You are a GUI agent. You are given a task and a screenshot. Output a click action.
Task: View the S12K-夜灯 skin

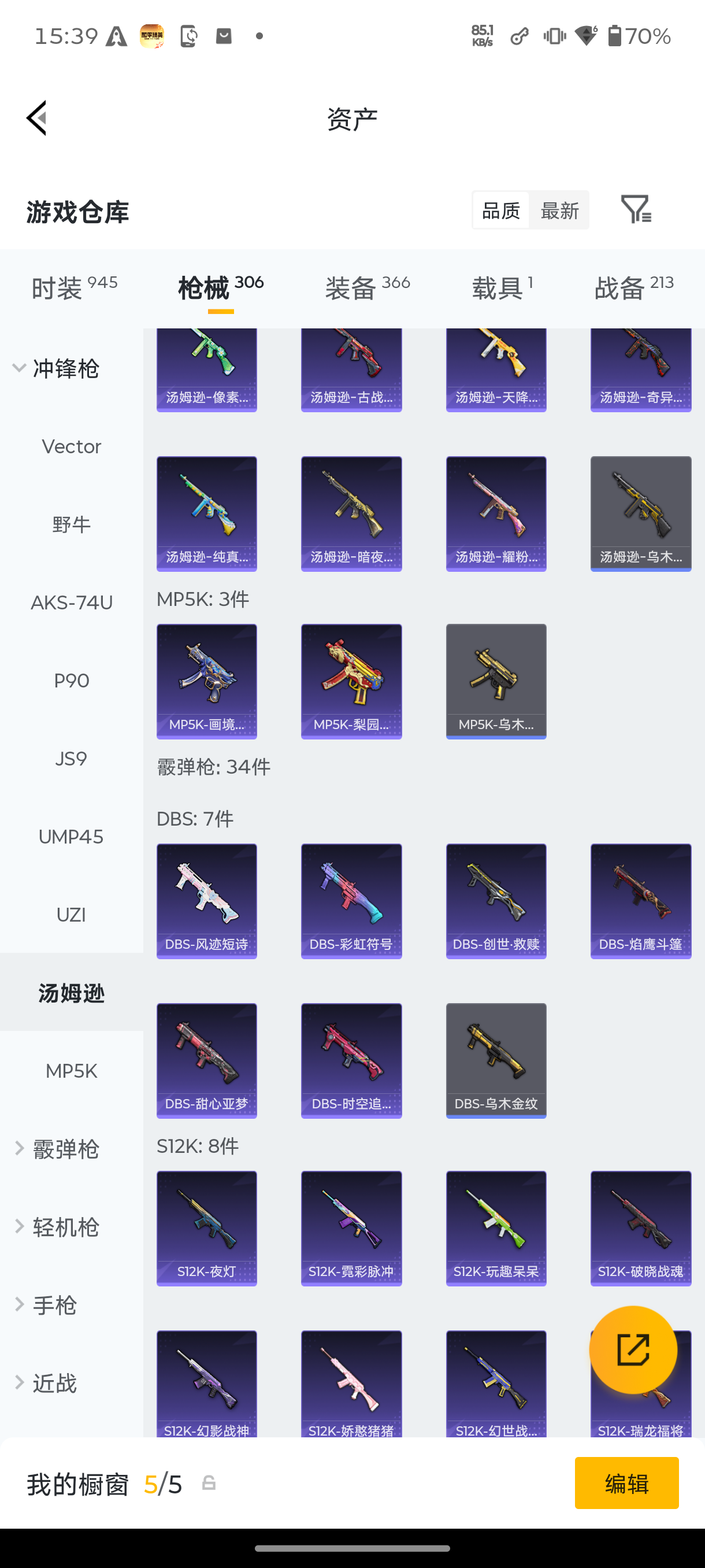[x=207, y=1229]
